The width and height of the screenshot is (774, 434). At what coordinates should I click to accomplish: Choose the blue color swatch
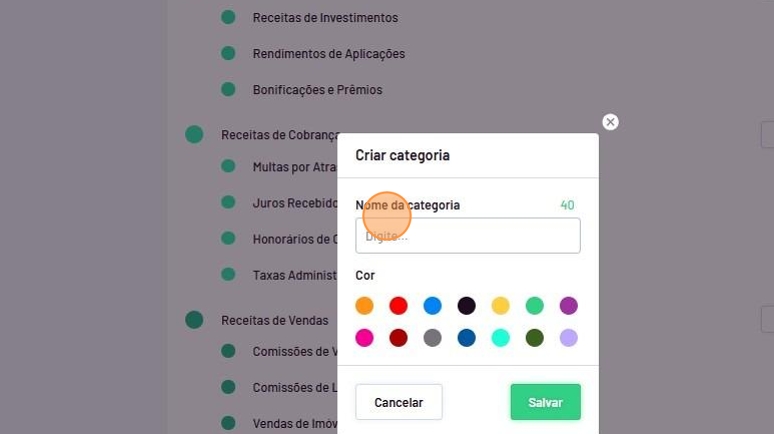point(432,306)
